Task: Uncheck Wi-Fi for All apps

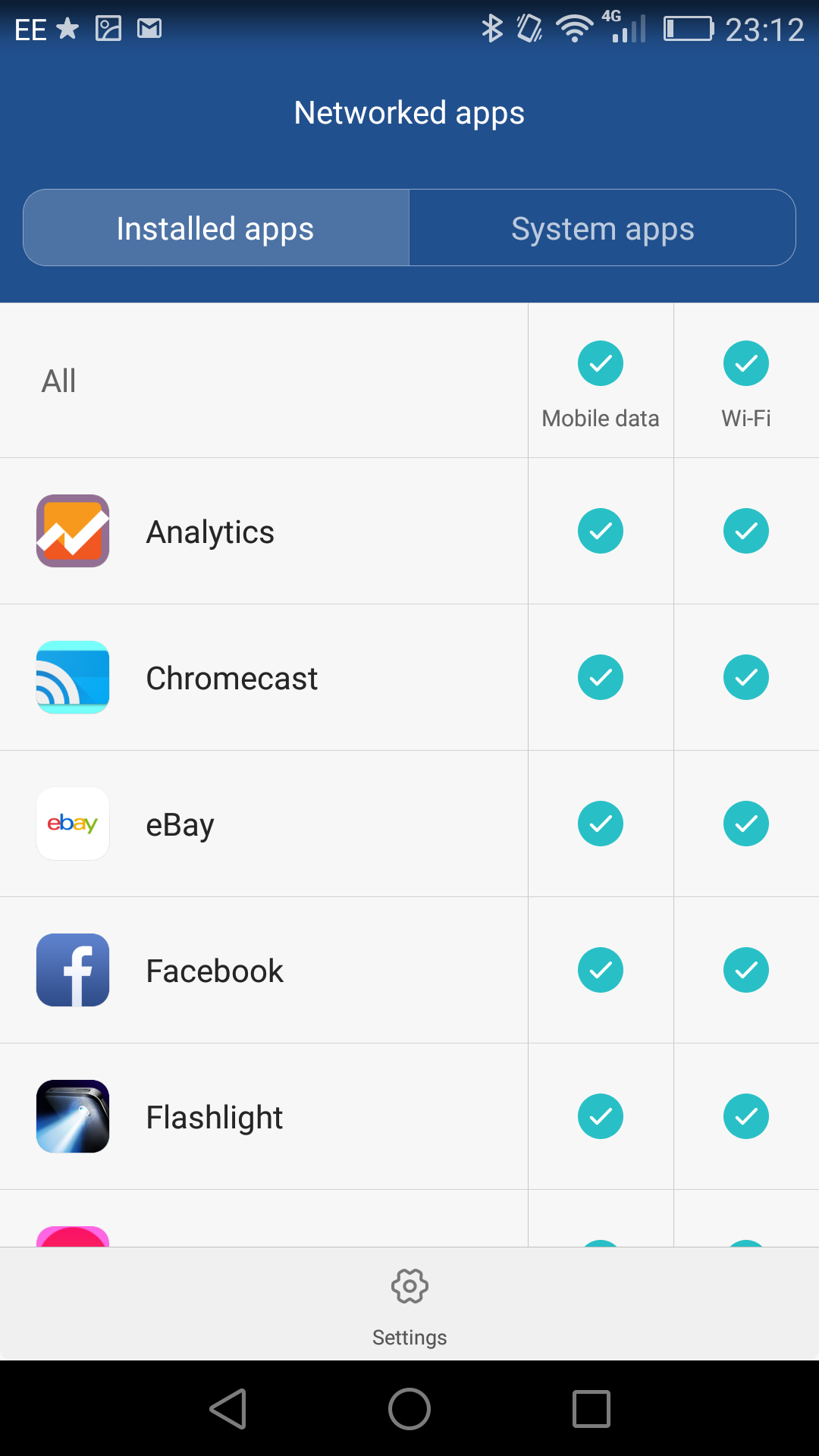Action: pyautogui.click(x=746, y=363)
